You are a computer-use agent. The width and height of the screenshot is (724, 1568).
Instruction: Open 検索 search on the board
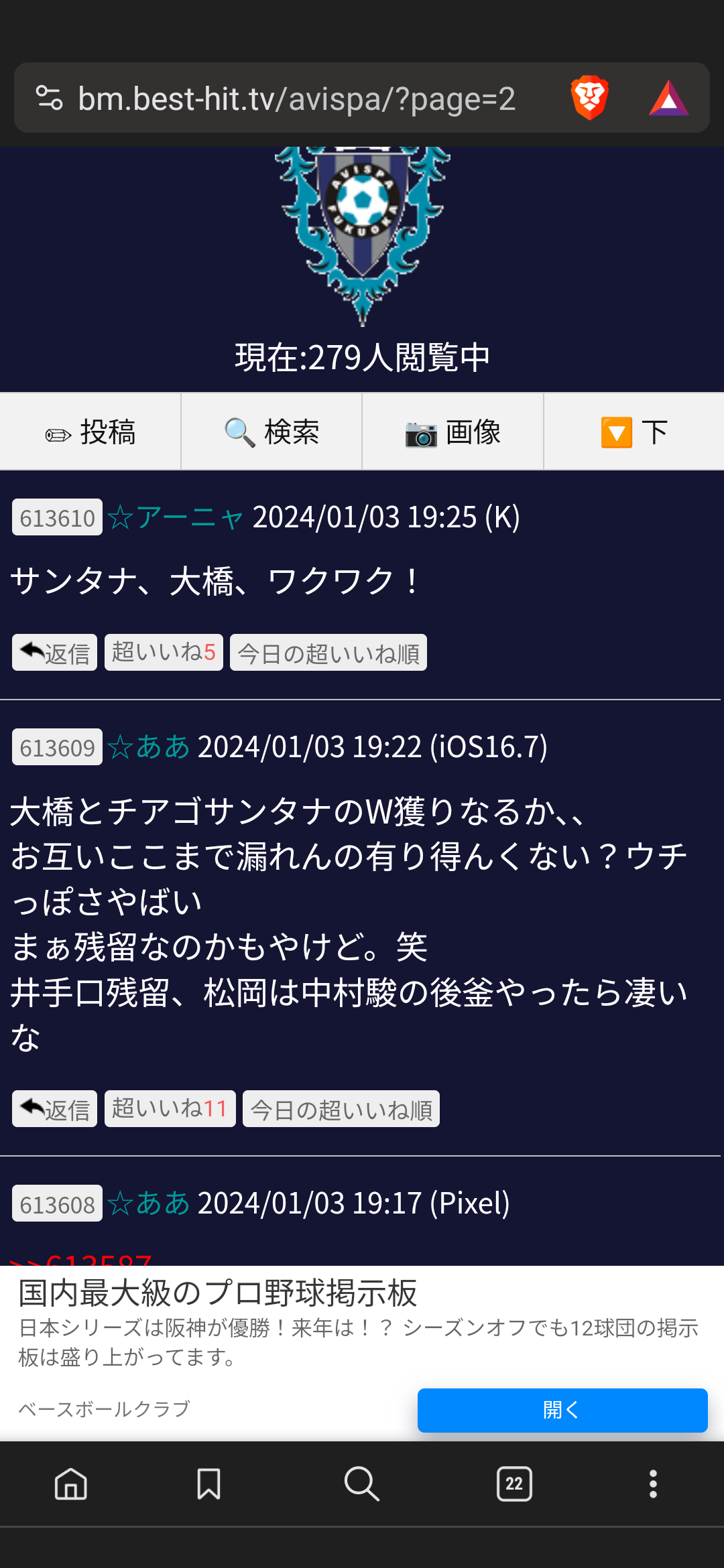pos(271,432)
